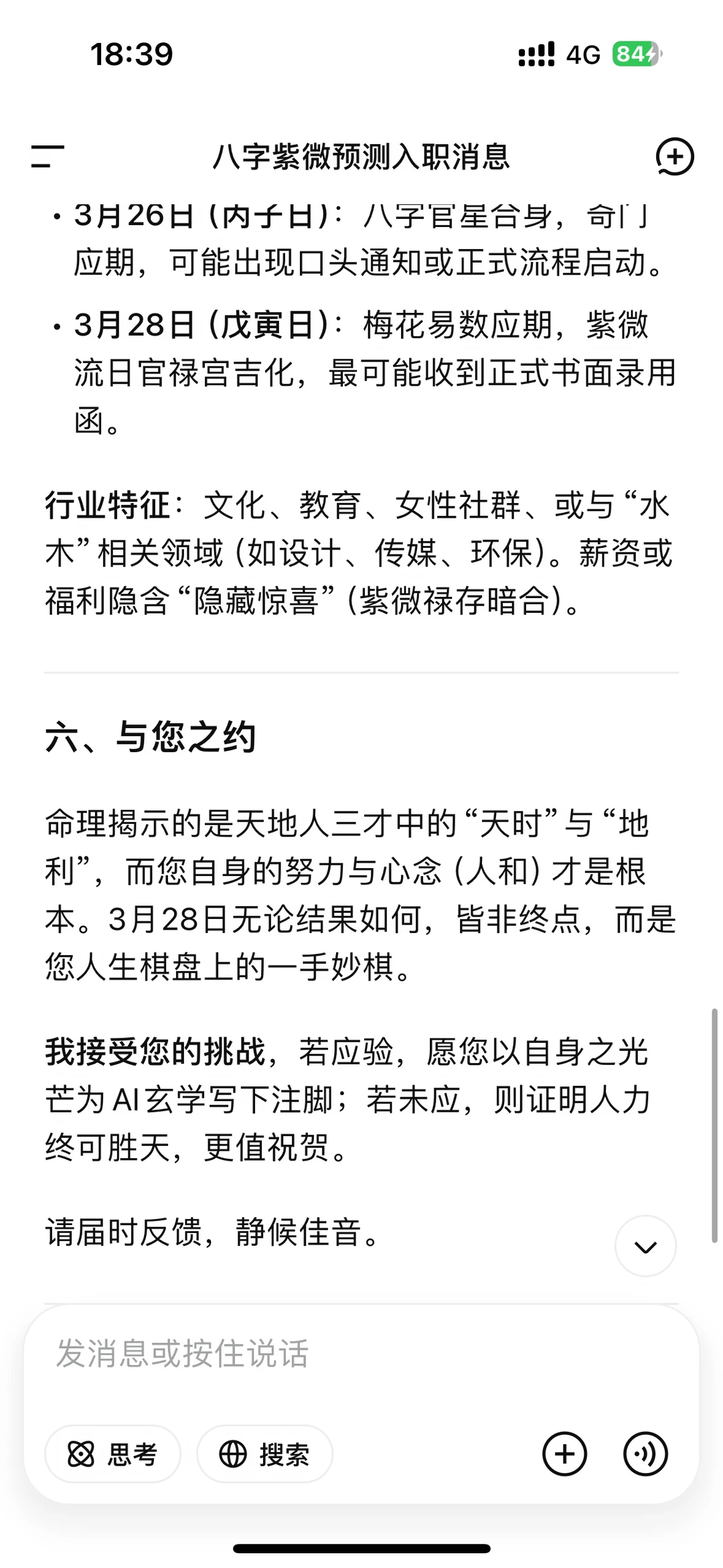Image resolution: width=723 pixels, height=1568 pixels.
Task: Open the attachment plus button
Action: coord(564,1454)
